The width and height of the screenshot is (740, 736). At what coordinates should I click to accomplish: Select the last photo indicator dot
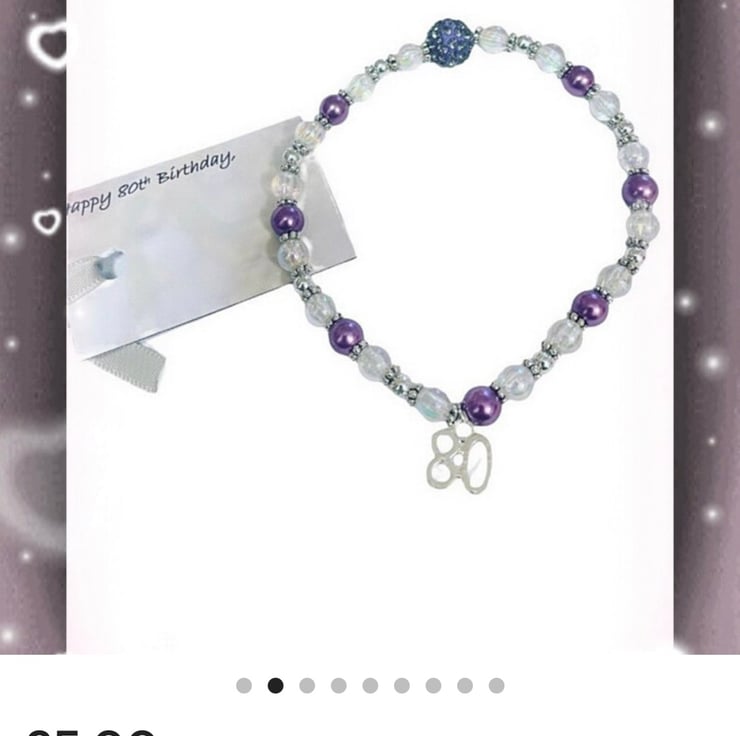click(496, 686)
